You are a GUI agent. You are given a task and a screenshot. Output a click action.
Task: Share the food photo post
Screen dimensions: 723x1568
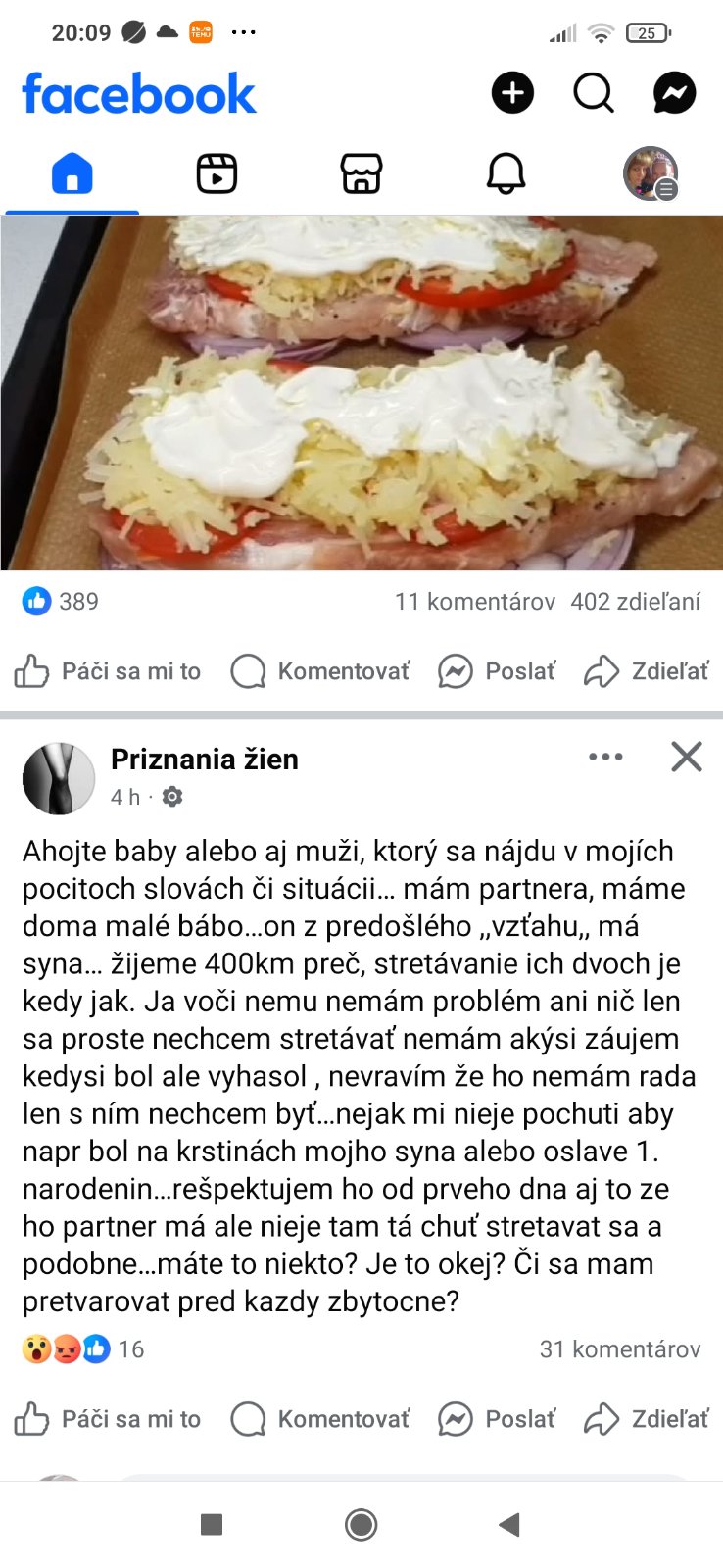pyautogui.click(x=647, y=672)
